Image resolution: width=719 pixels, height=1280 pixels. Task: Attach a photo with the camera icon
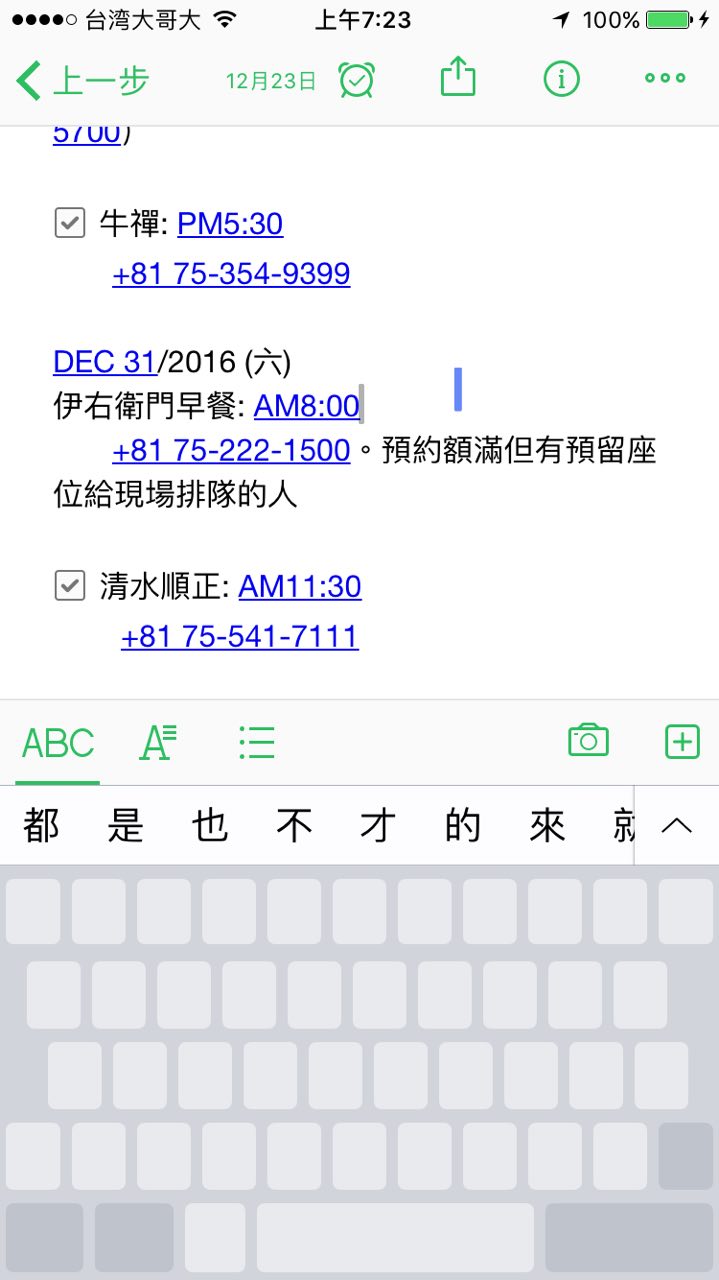(x=588, y=740)
